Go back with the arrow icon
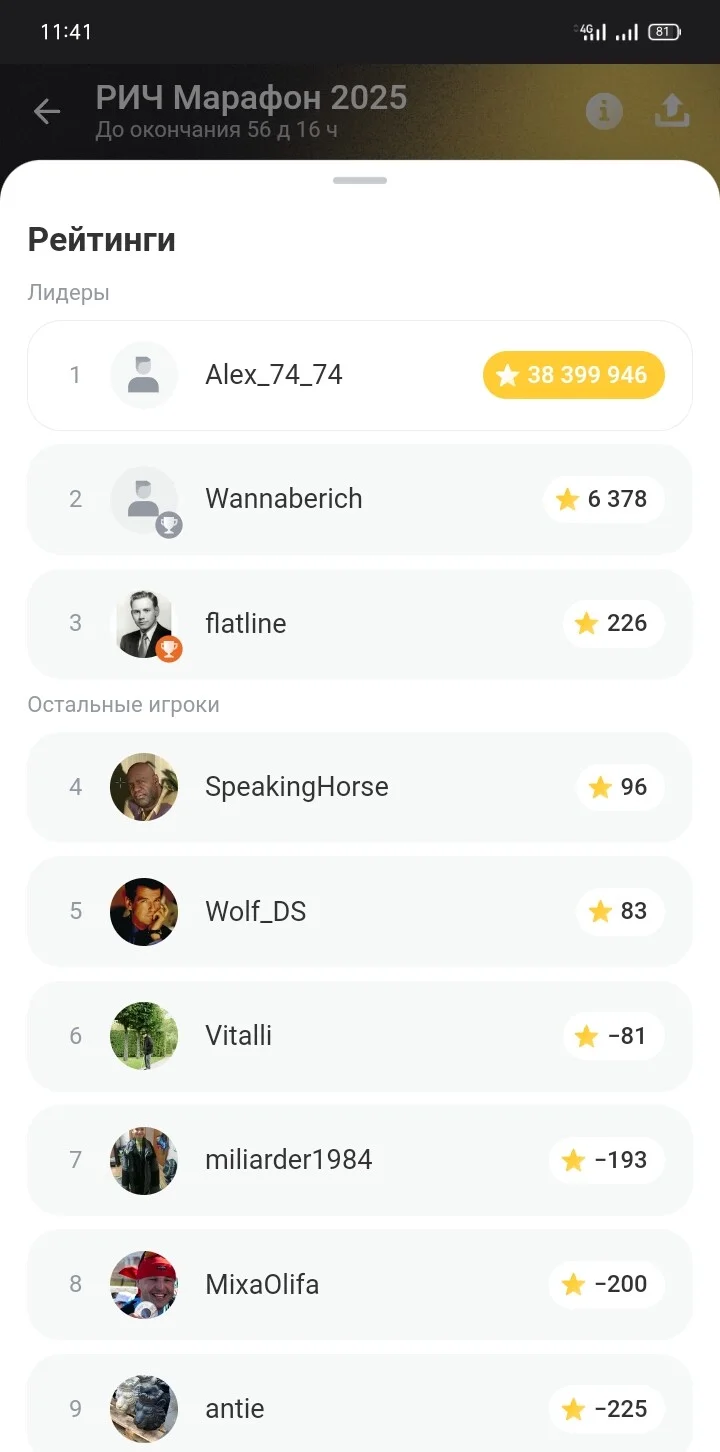Viewport: 720px width, 1452px height. point(47,111)
